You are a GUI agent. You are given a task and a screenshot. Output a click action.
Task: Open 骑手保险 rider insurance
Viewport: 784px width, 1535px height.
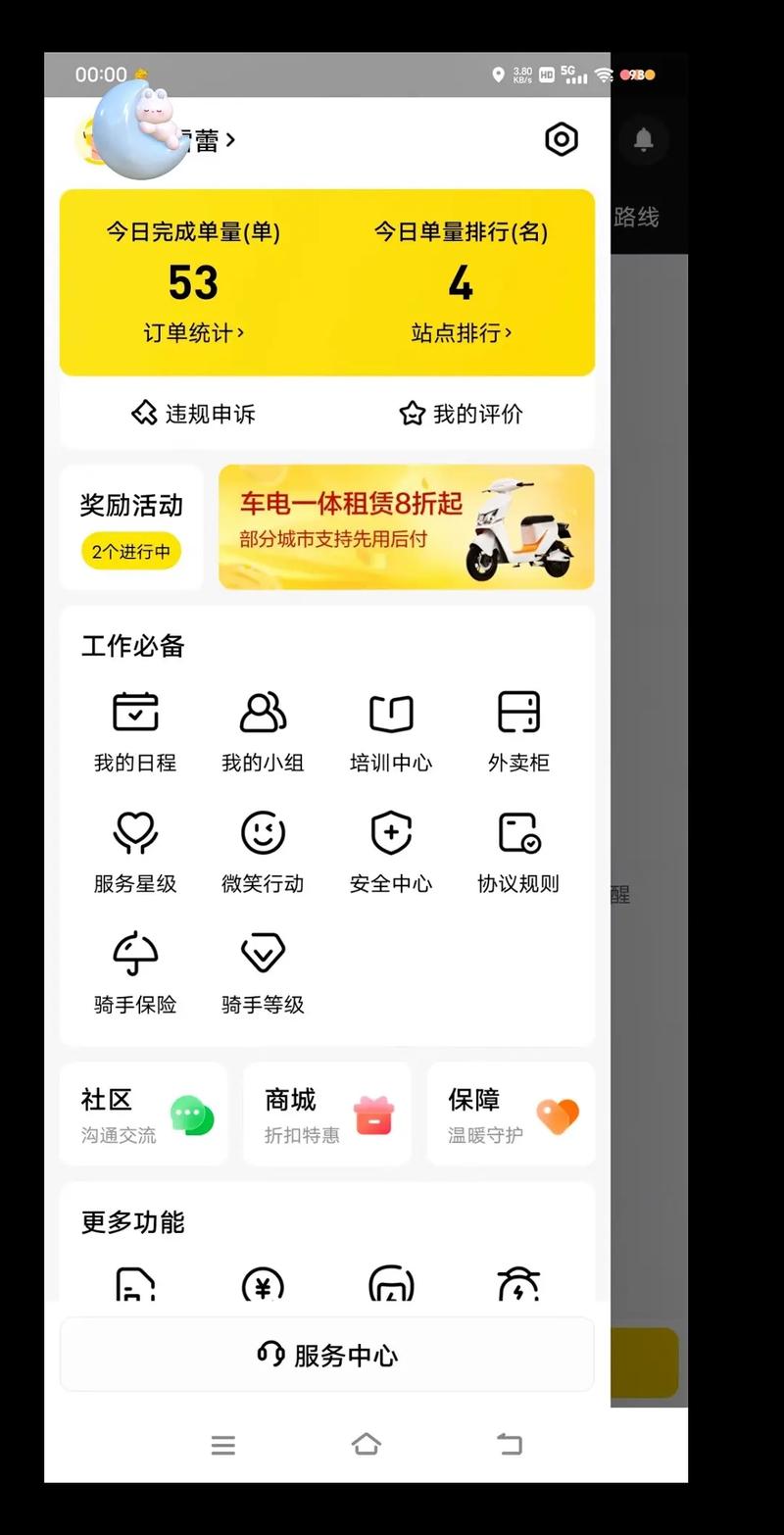[x=135, y=972]
